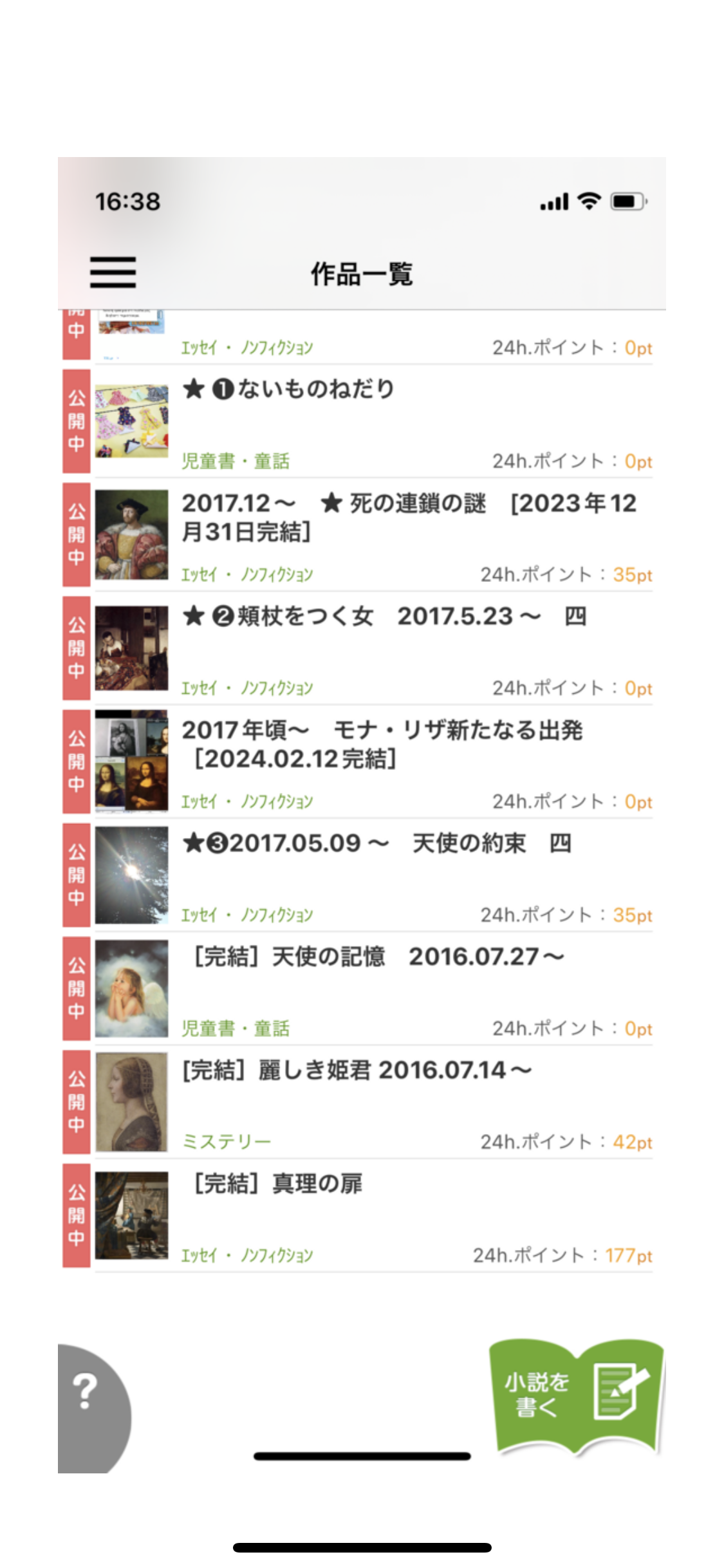Tap the 小説を書く write-novel button

tap(575, 1395)
